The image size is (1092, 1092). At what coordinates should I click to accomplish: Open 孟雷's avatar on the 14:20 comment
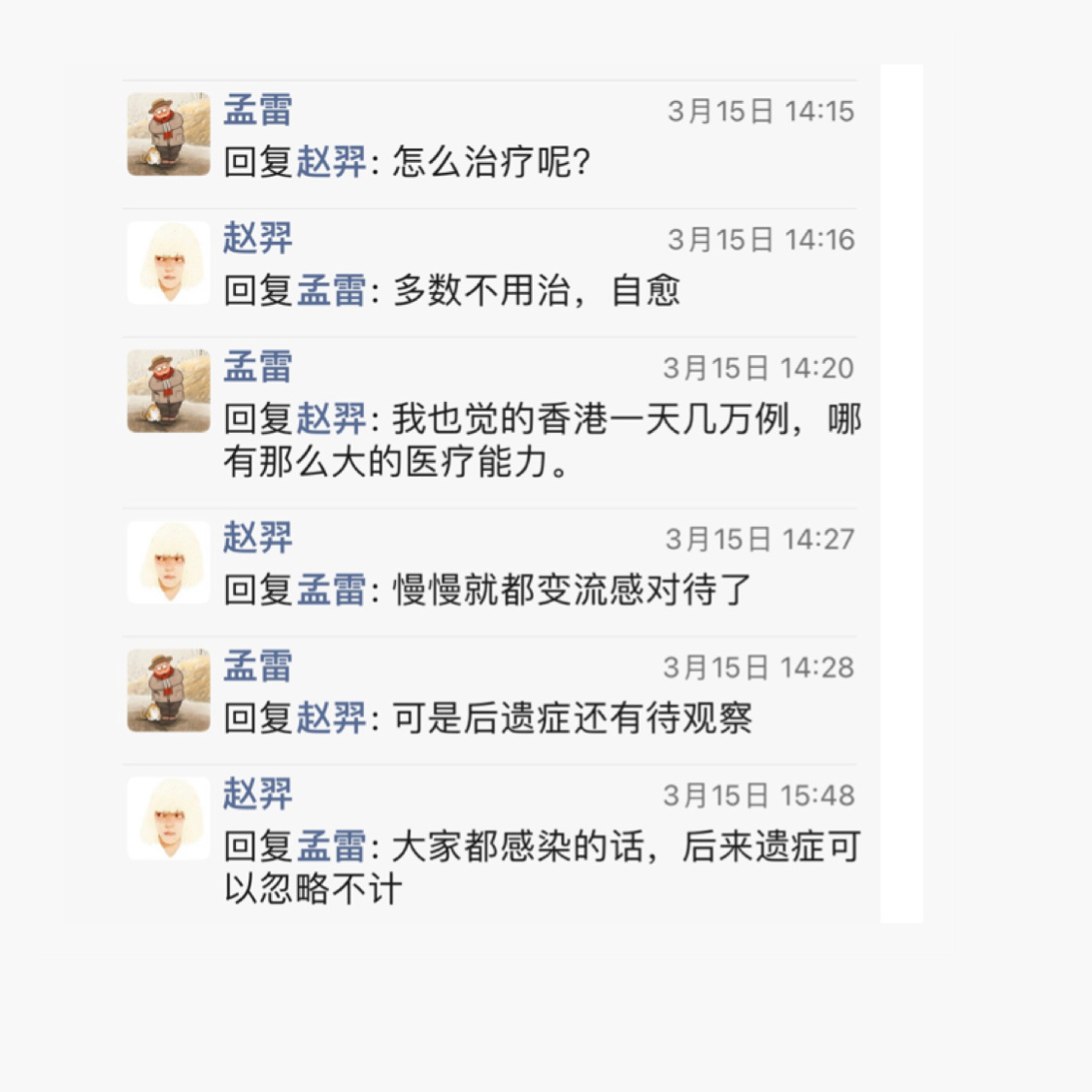click(x=169, y=391)
